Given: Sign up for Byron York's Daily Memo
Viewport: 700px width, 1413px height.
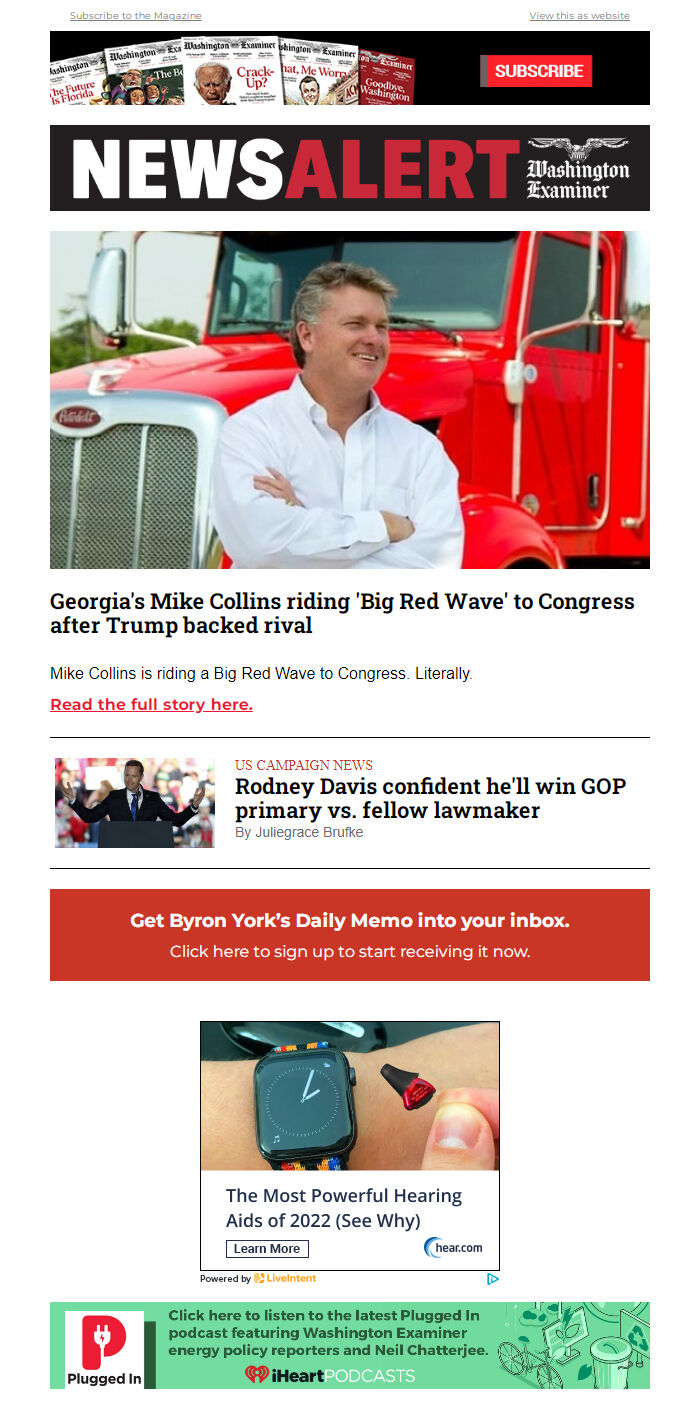Looking at the screenshot, I should point(350,935).
